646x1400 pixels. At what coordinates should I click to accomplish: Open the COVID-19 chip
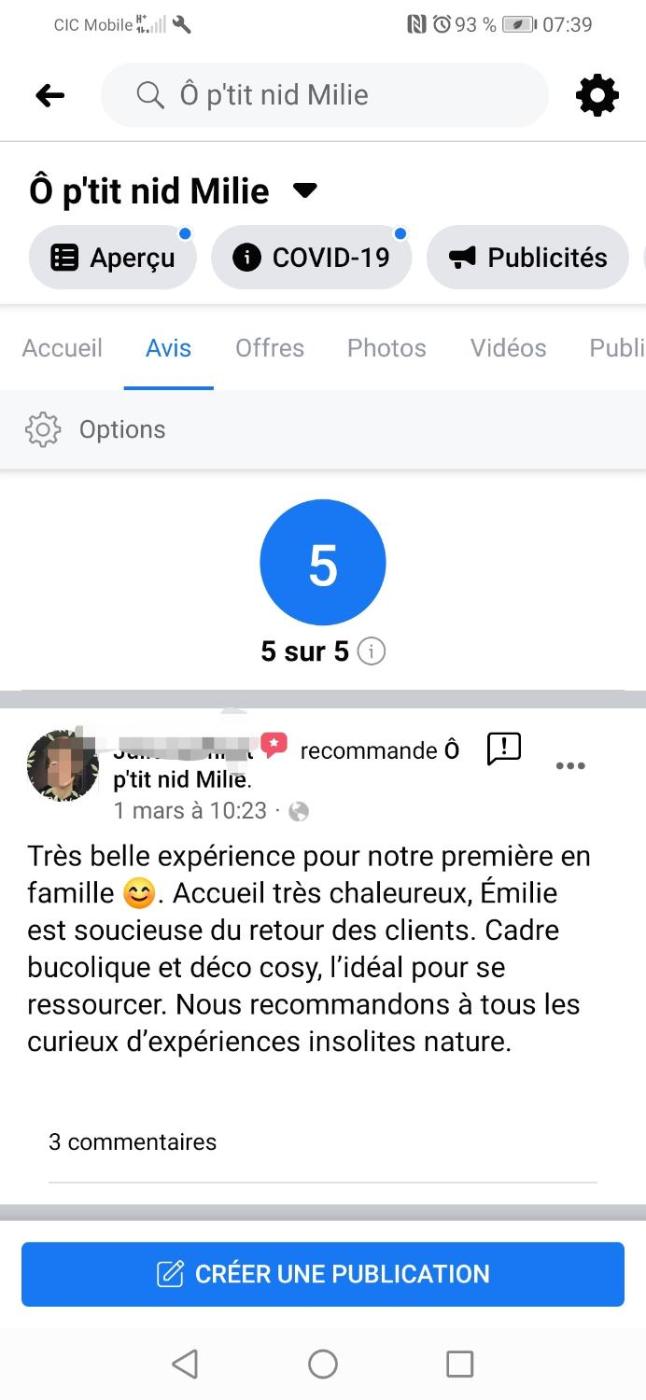tap(311, 258)
